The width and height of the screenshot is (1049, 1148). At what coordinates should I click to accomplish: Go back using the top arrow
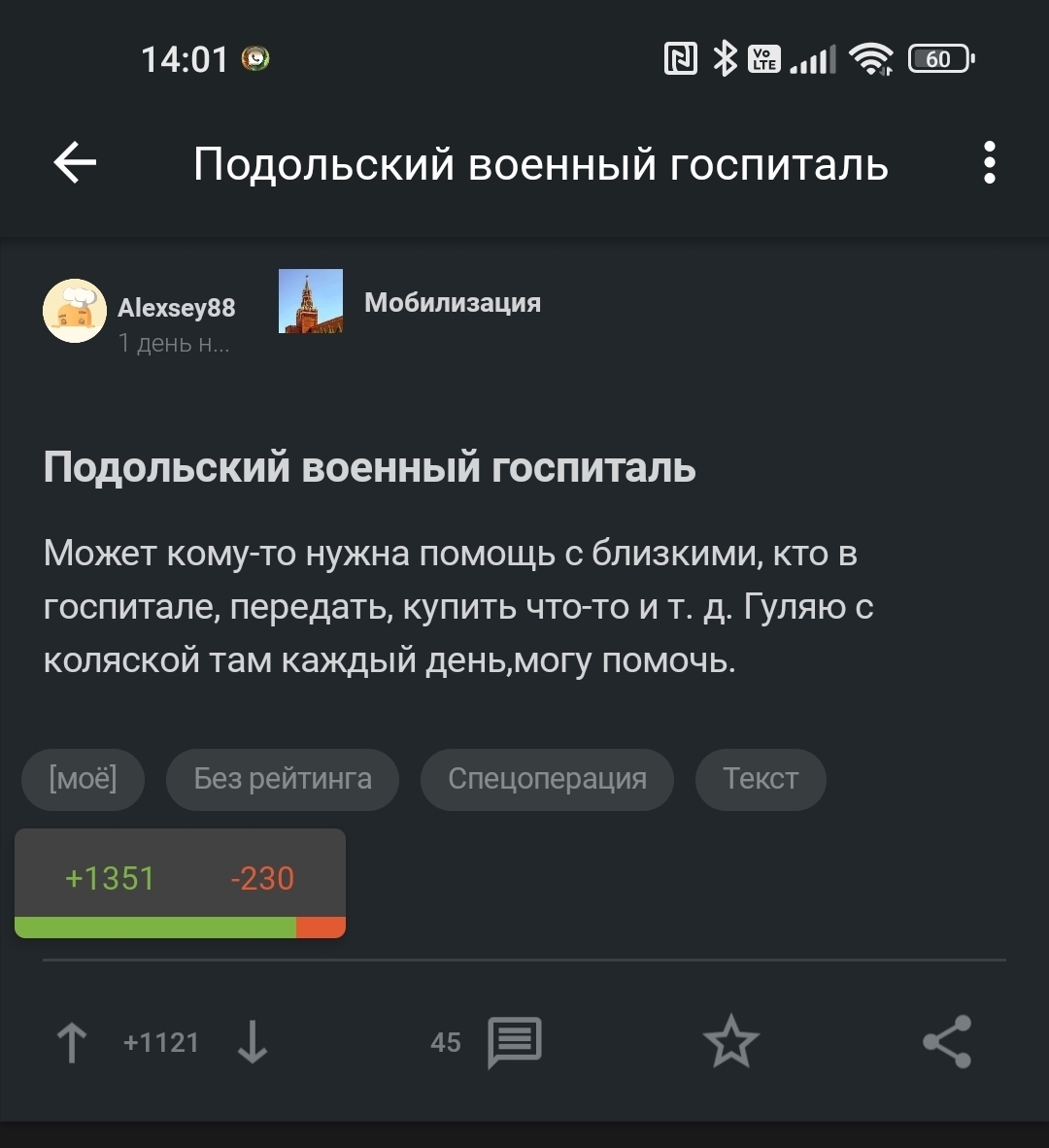pos(75,163)
